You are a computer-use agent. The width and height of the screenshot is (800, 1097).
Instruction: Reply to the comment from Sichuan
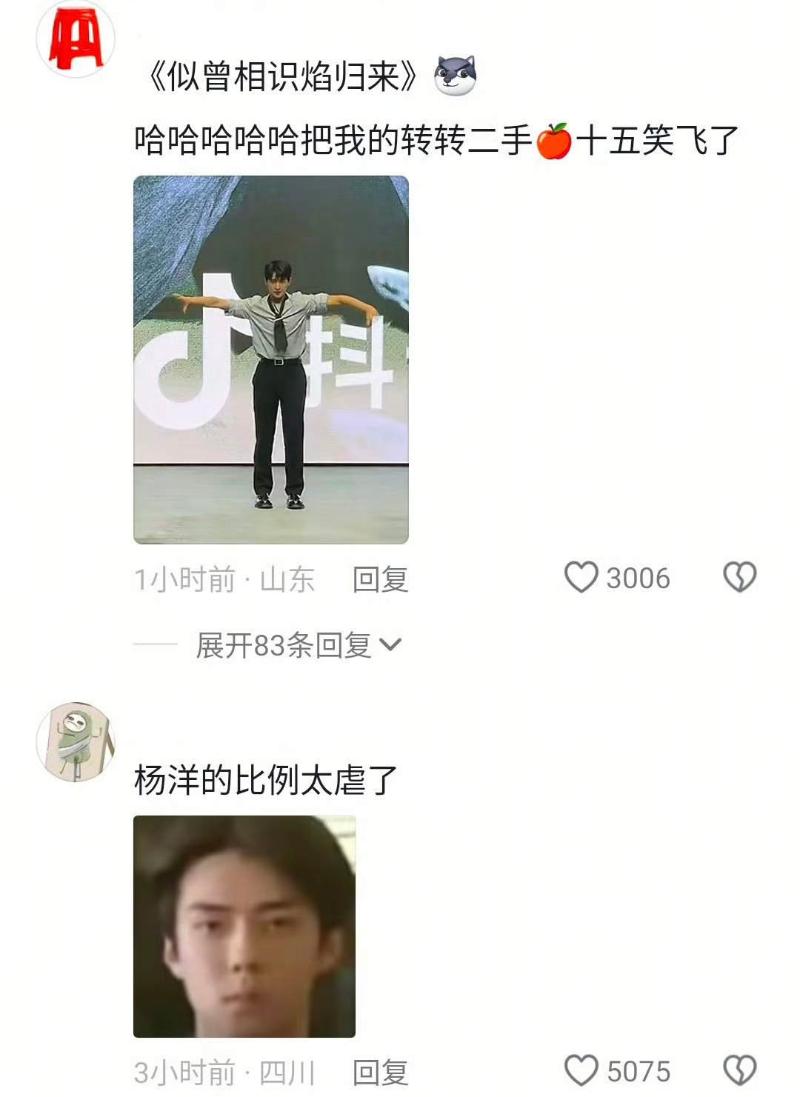pyautogui.click(x=380, y=1073)
